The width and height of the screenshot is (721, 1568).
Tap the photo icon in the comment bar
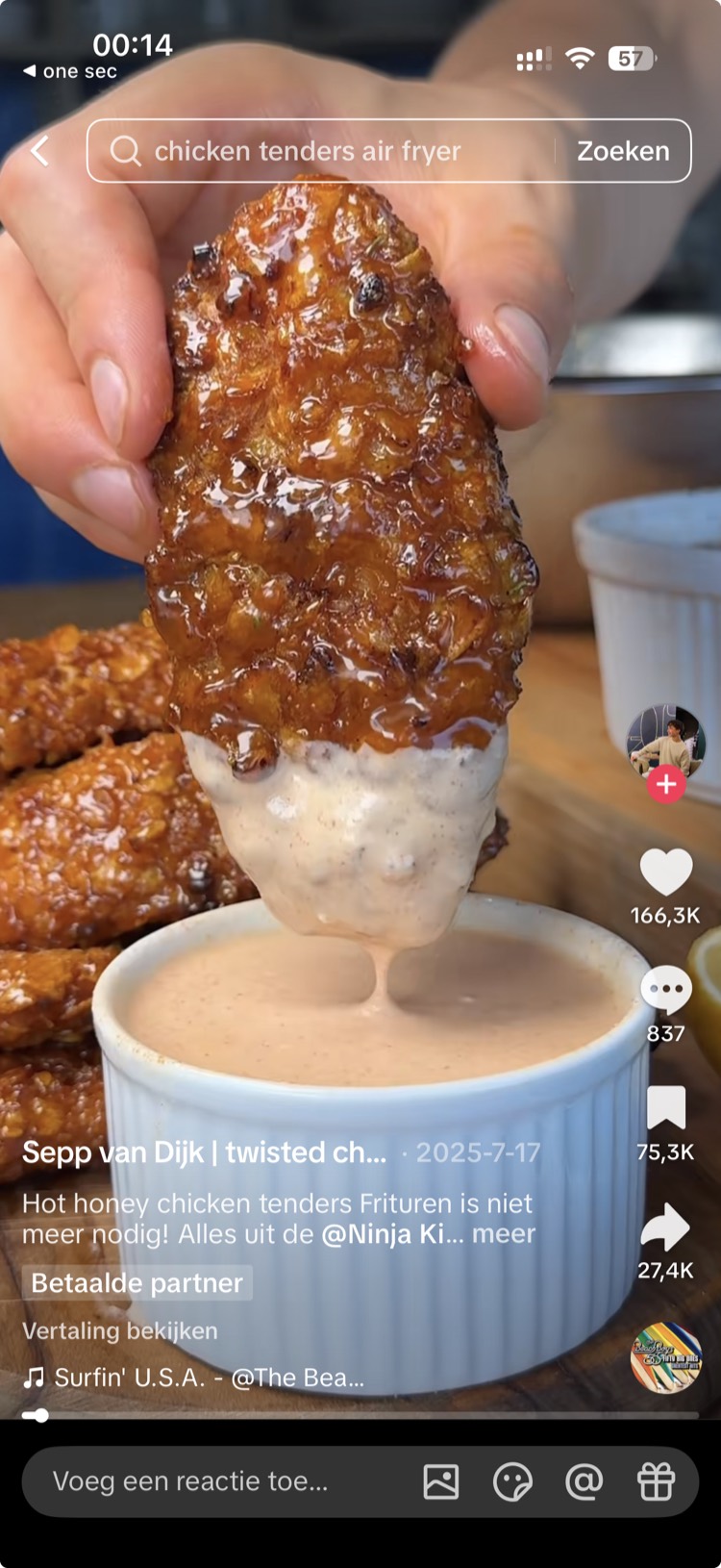click(x=440, y=1481)
